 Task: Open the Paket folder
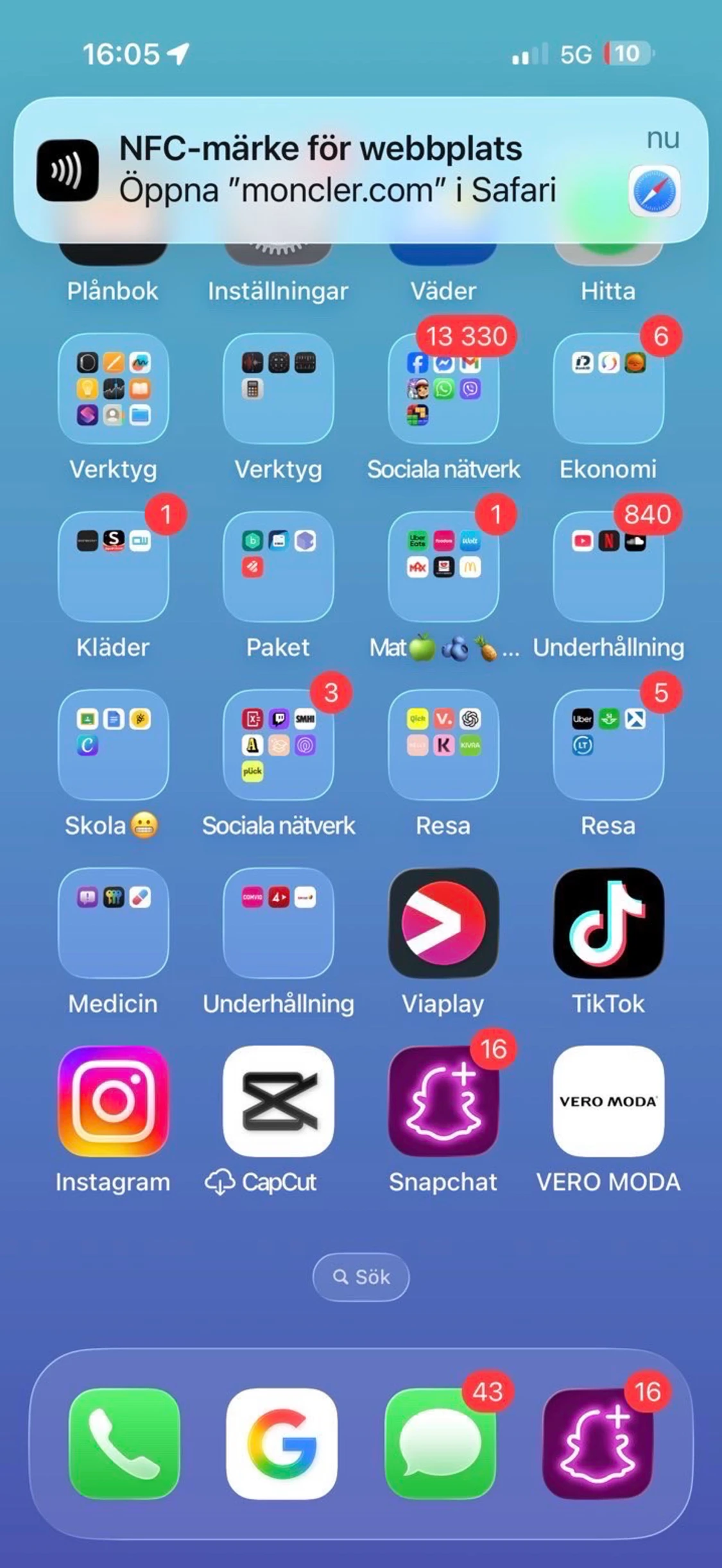click(278, 567)
